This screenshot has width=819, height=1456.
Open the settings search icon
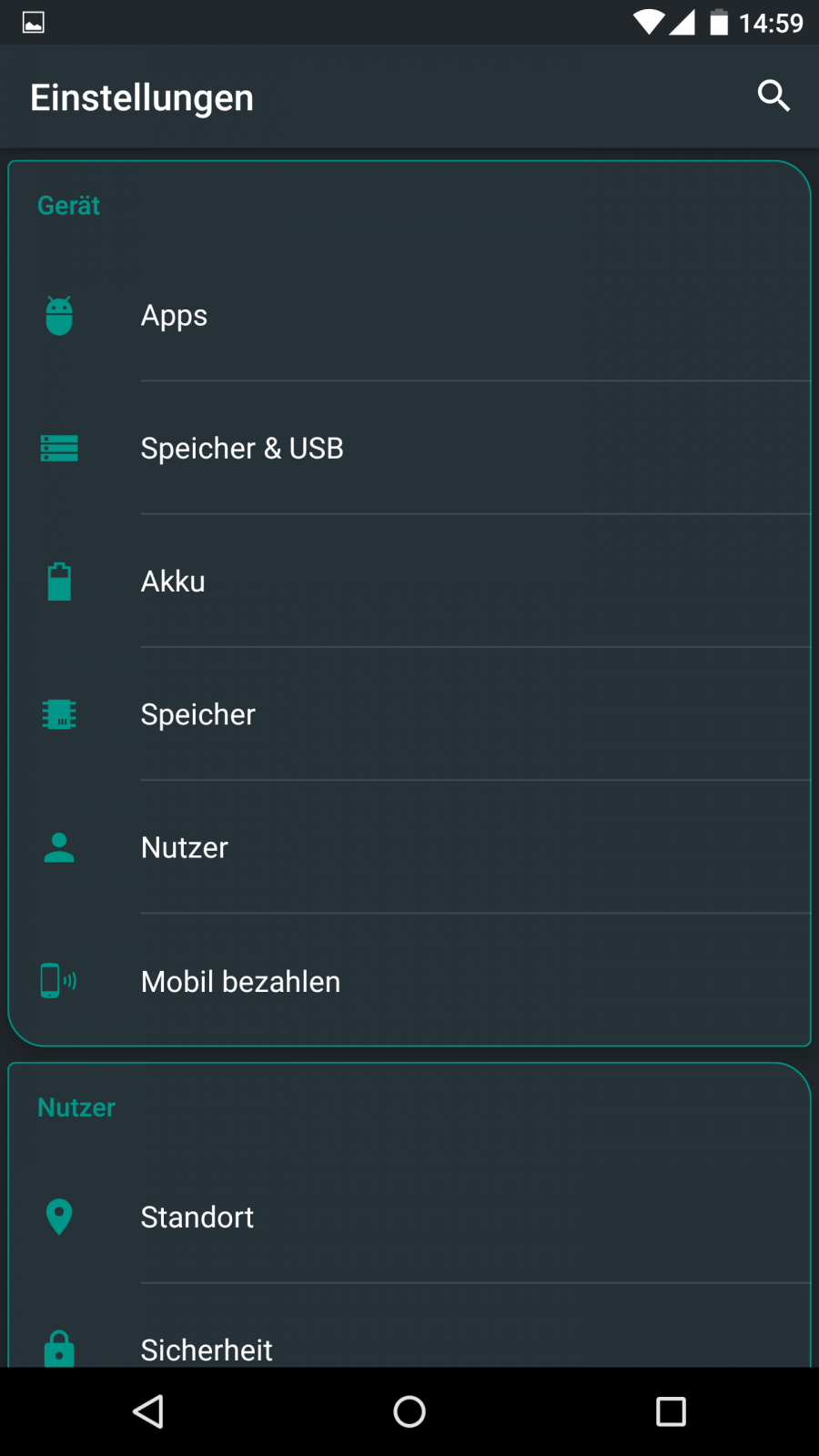click(x=773, y=96)
